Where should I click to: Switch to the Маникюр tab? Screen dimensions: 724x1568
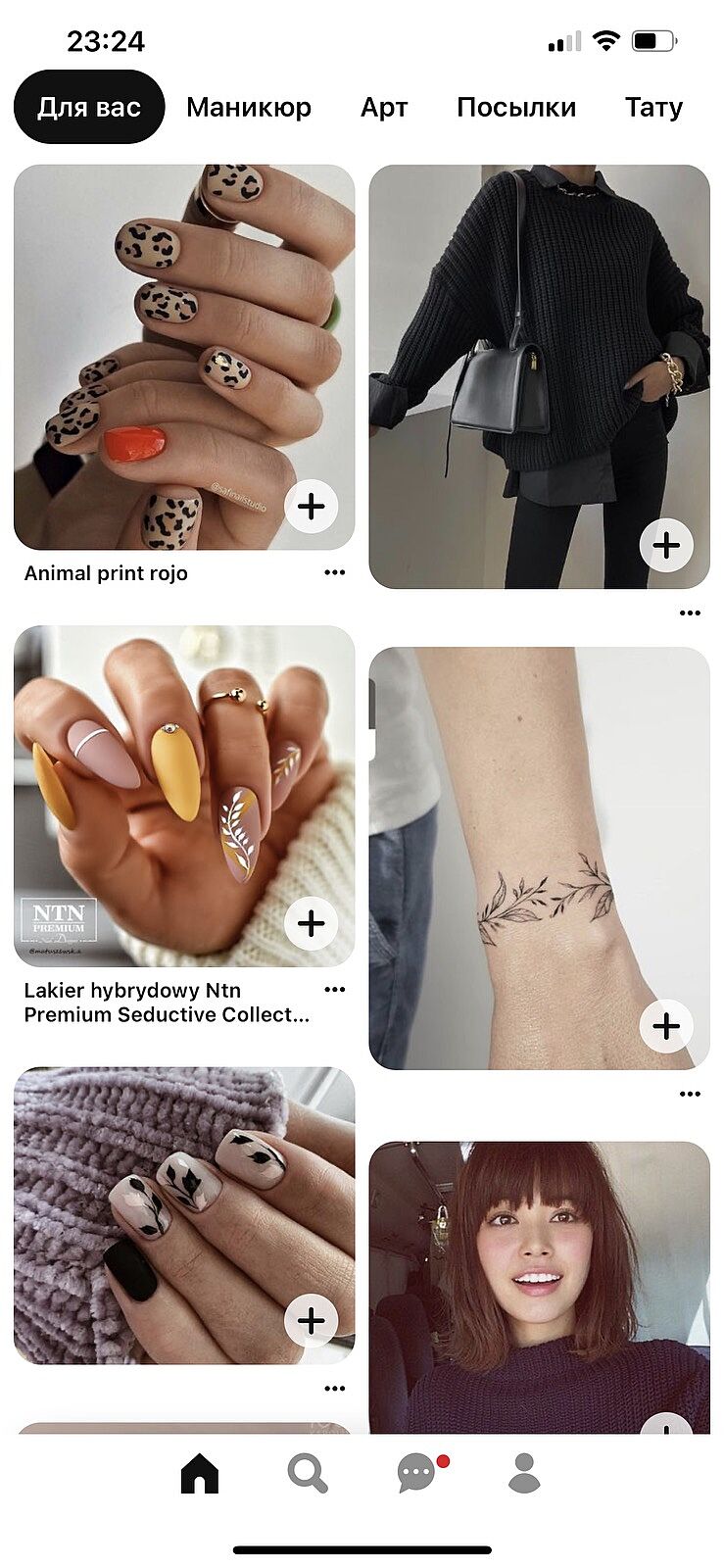click(249, 107)
